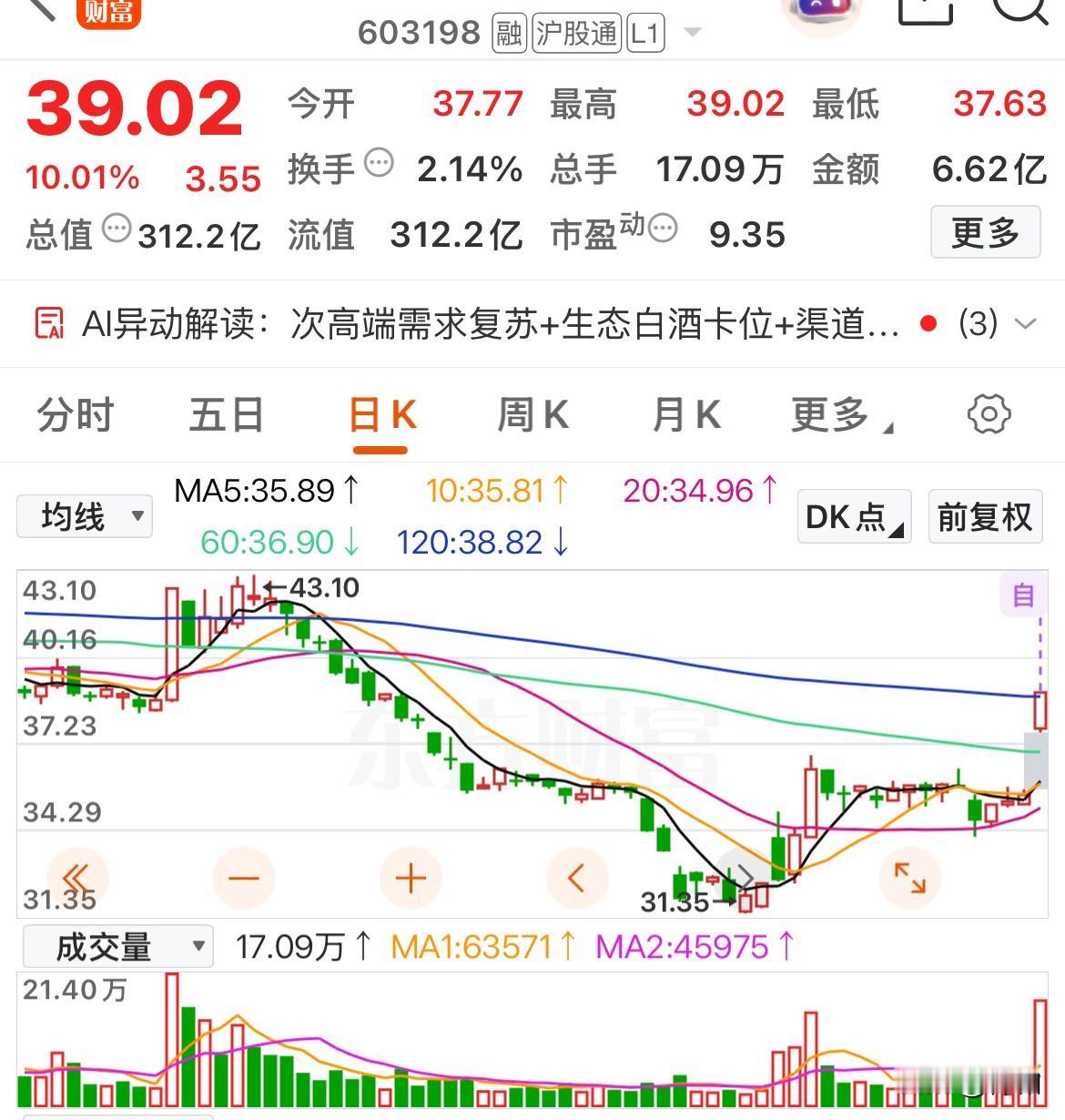Zoom out the K-line chart with minus
1065x1120 pixels.
244,879
